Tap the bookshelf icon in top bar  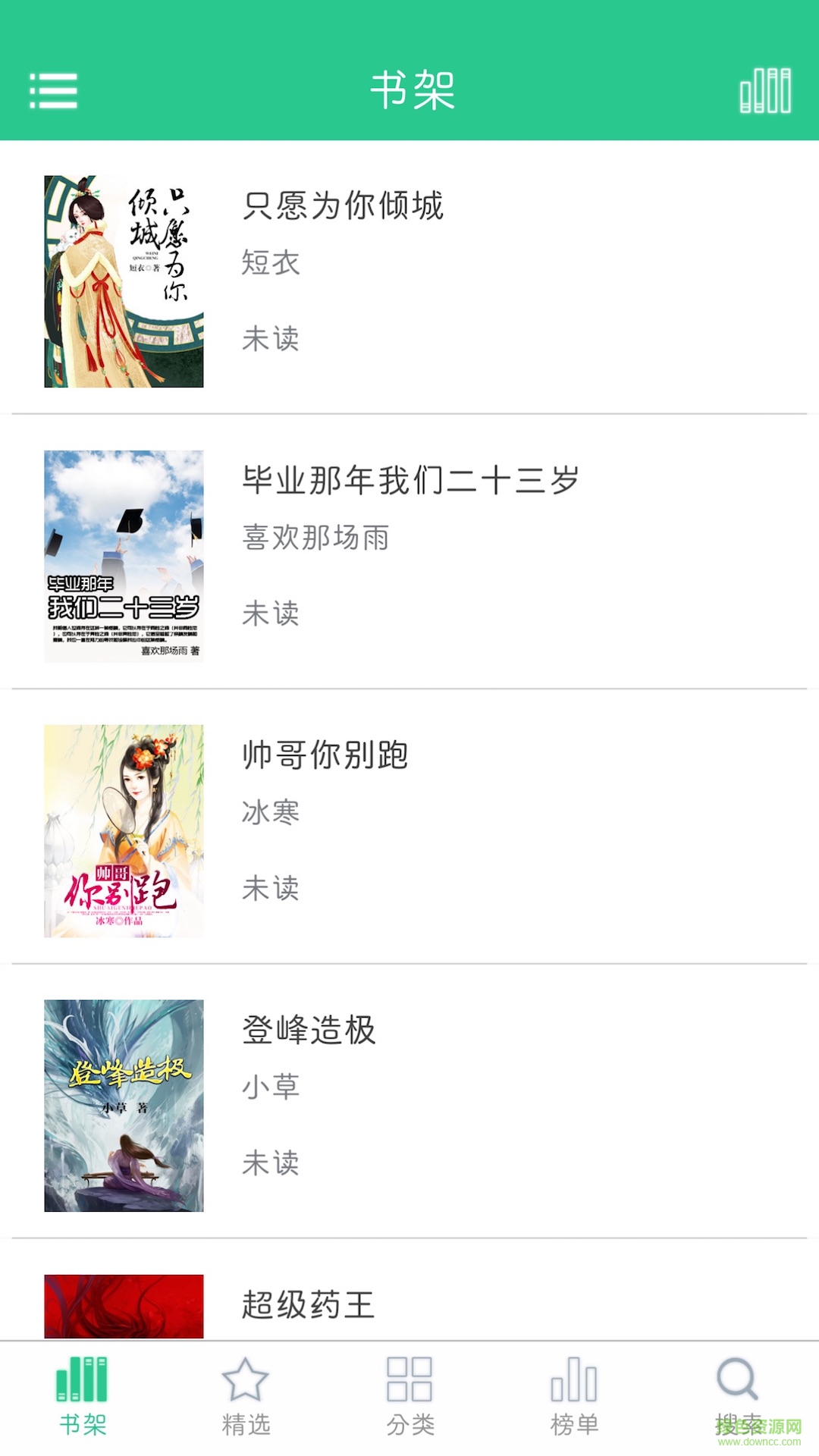tap(765, 91)
